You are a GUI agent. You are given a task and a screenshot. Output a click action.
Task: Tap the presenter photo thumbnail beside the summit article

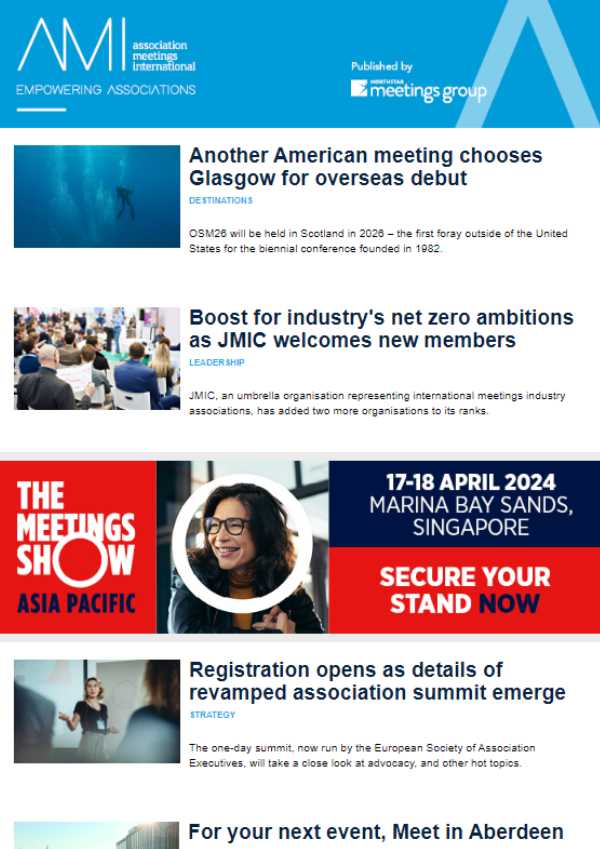click(x=97, y=711)
